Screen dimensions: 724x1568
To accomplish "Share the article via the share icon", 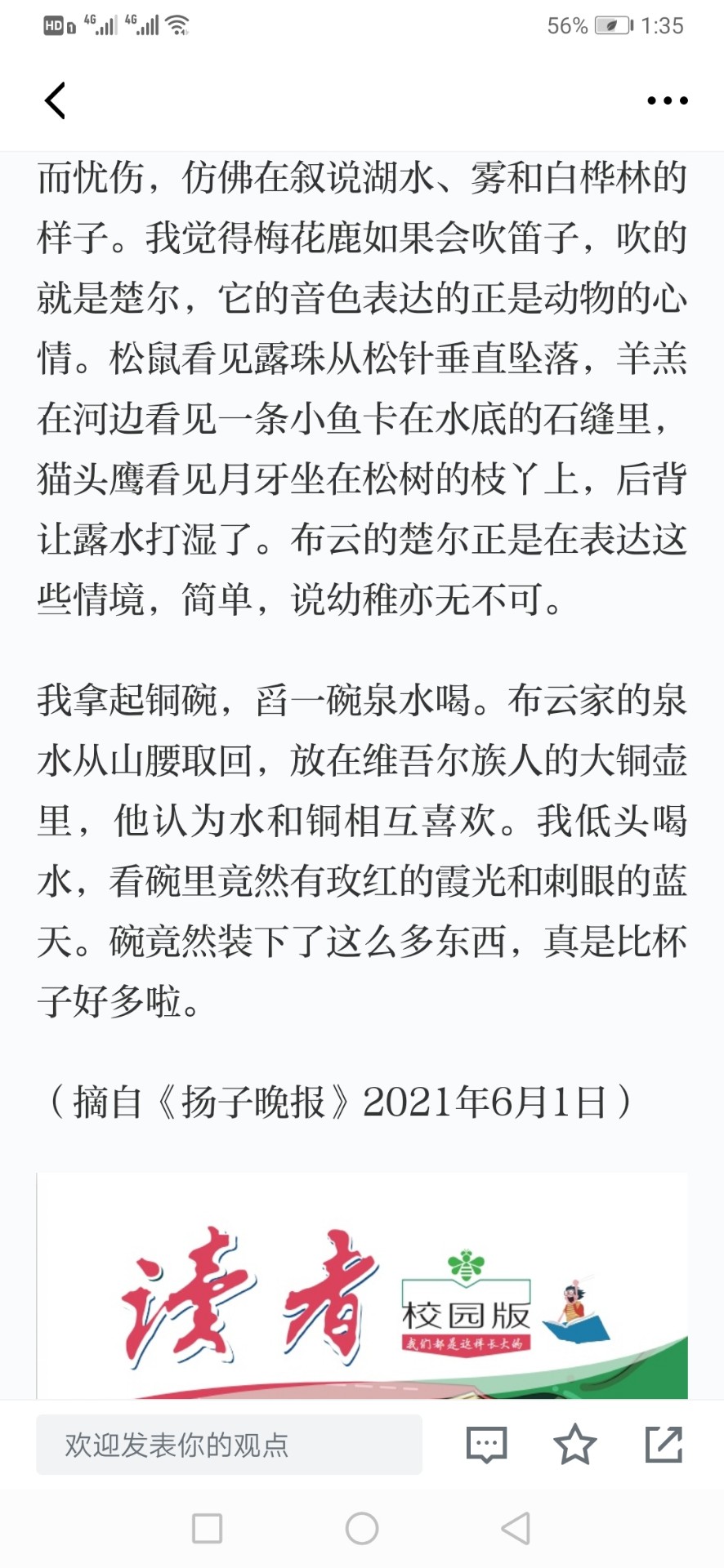I will pyautogui.click(x=664, y=1444).
